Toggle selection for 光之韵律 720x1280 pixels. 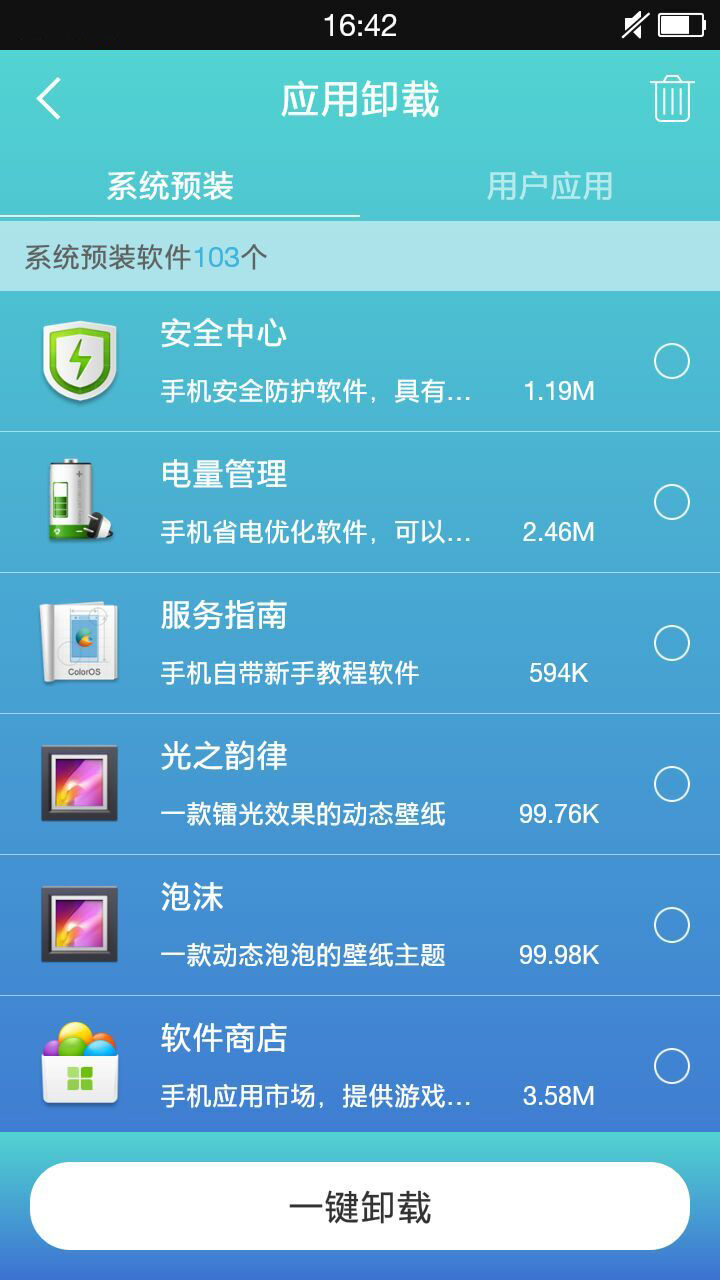[671, 783]
